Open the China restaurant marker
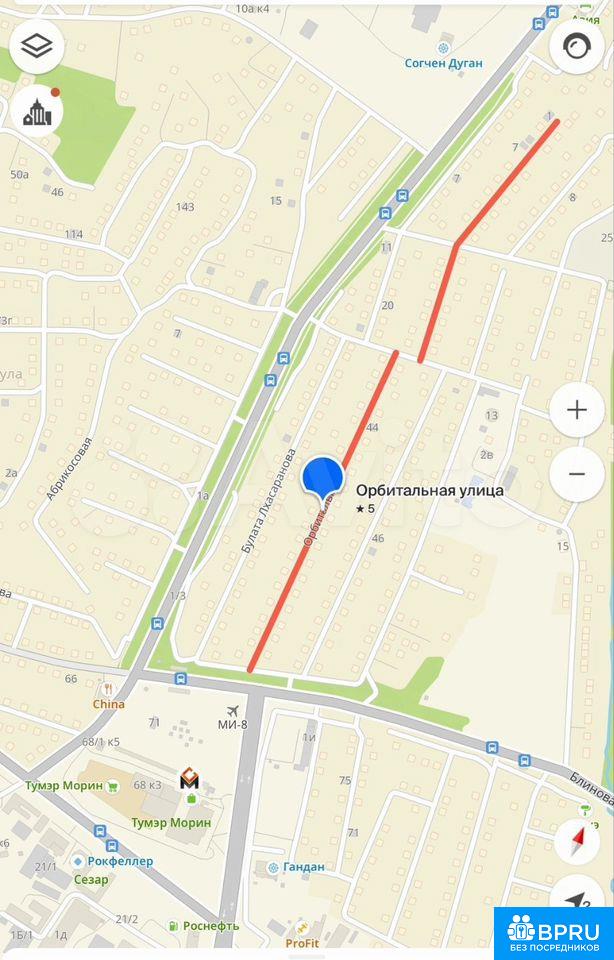Screen dimensions: 614x960 [x=107, y=689]
